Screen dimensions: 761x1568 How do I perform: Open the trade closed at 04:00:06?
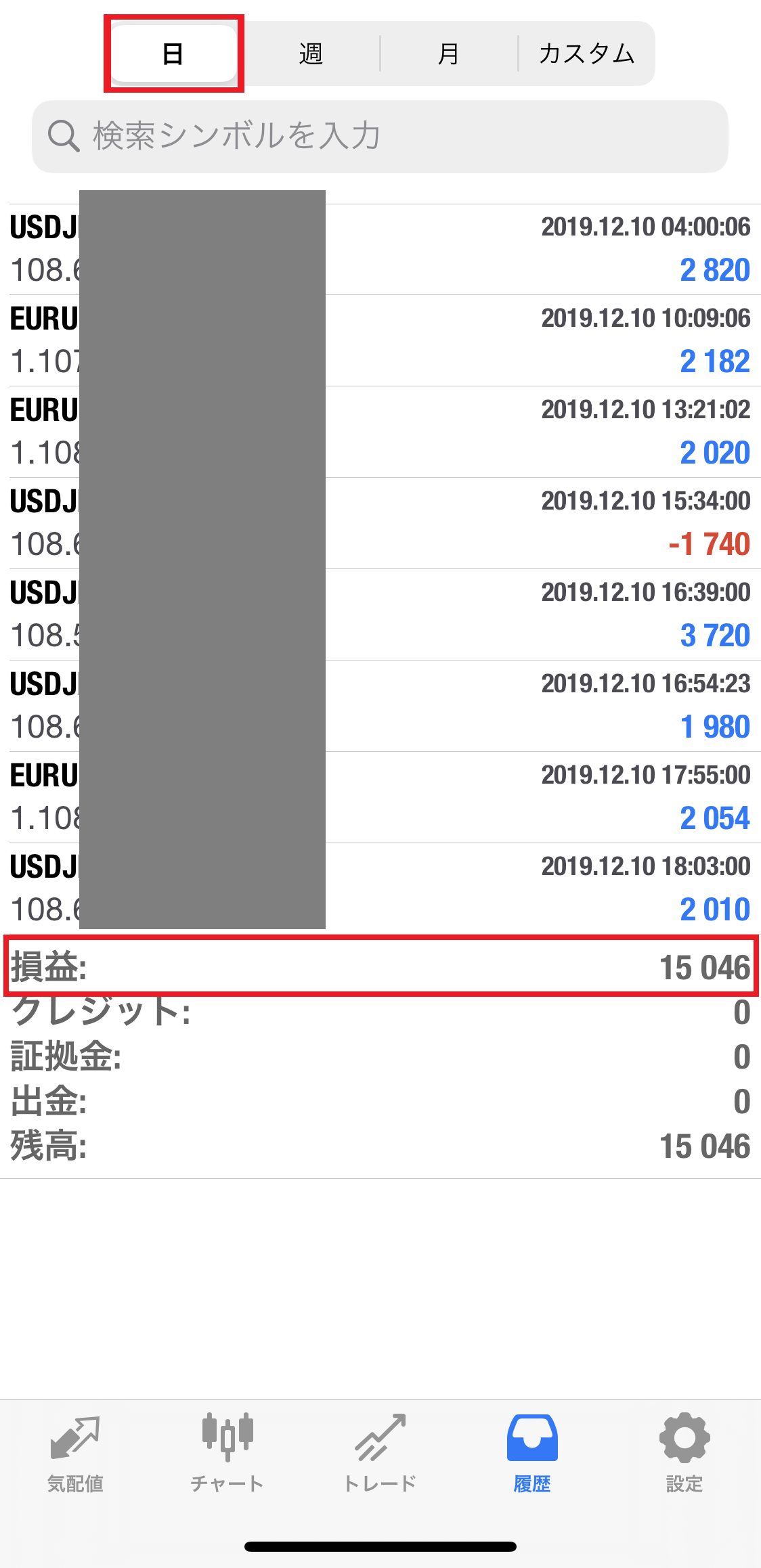pos(380,249)
